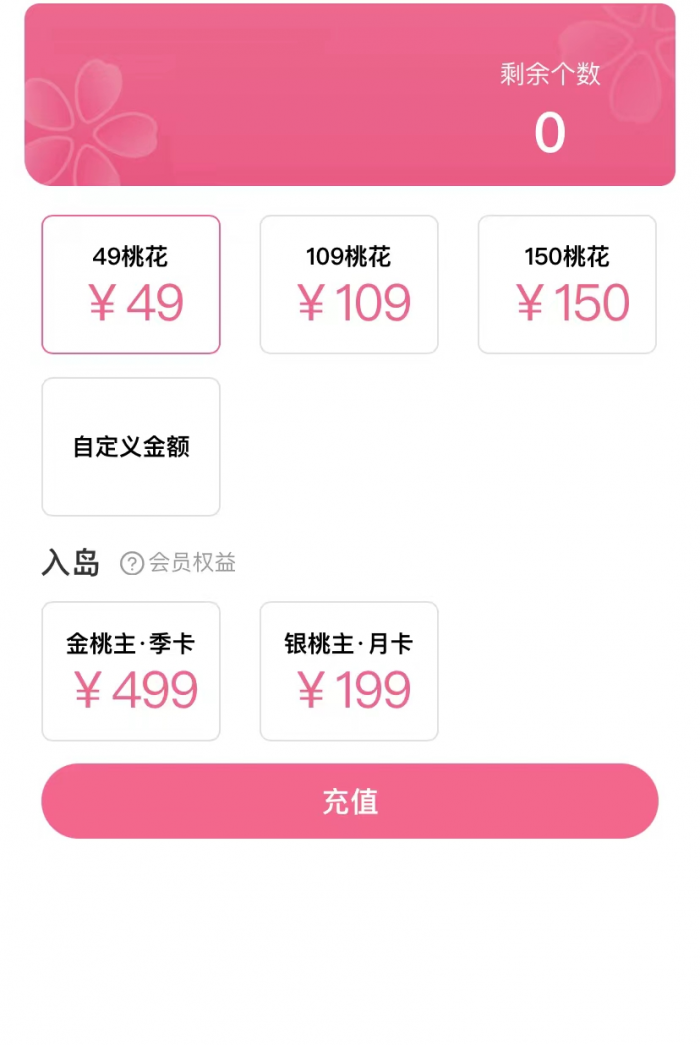The image size is (700, 1045).
Task: View 会员权益 membership benefits help
Action: (179, 563)
